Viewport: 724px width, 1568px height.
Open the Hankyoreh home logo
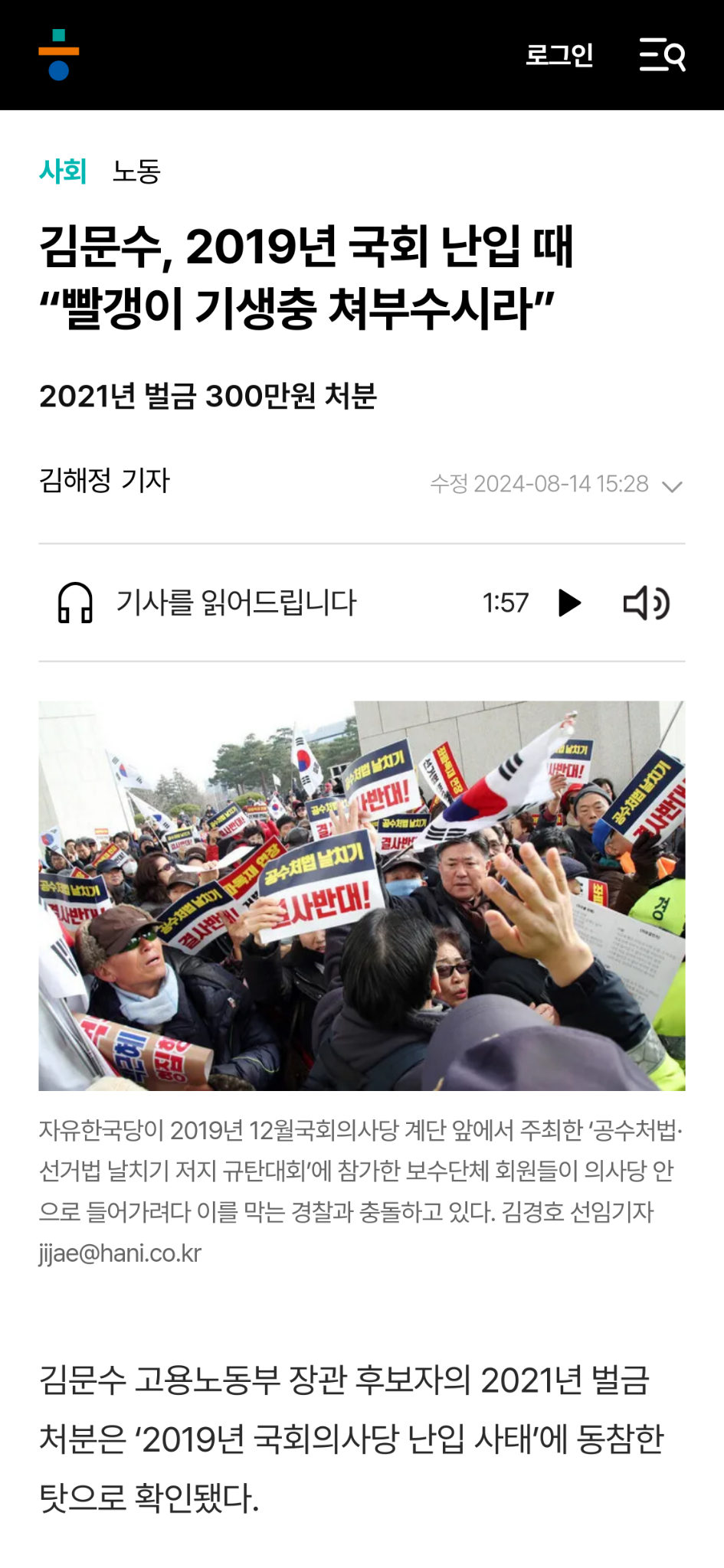point(59,54)
